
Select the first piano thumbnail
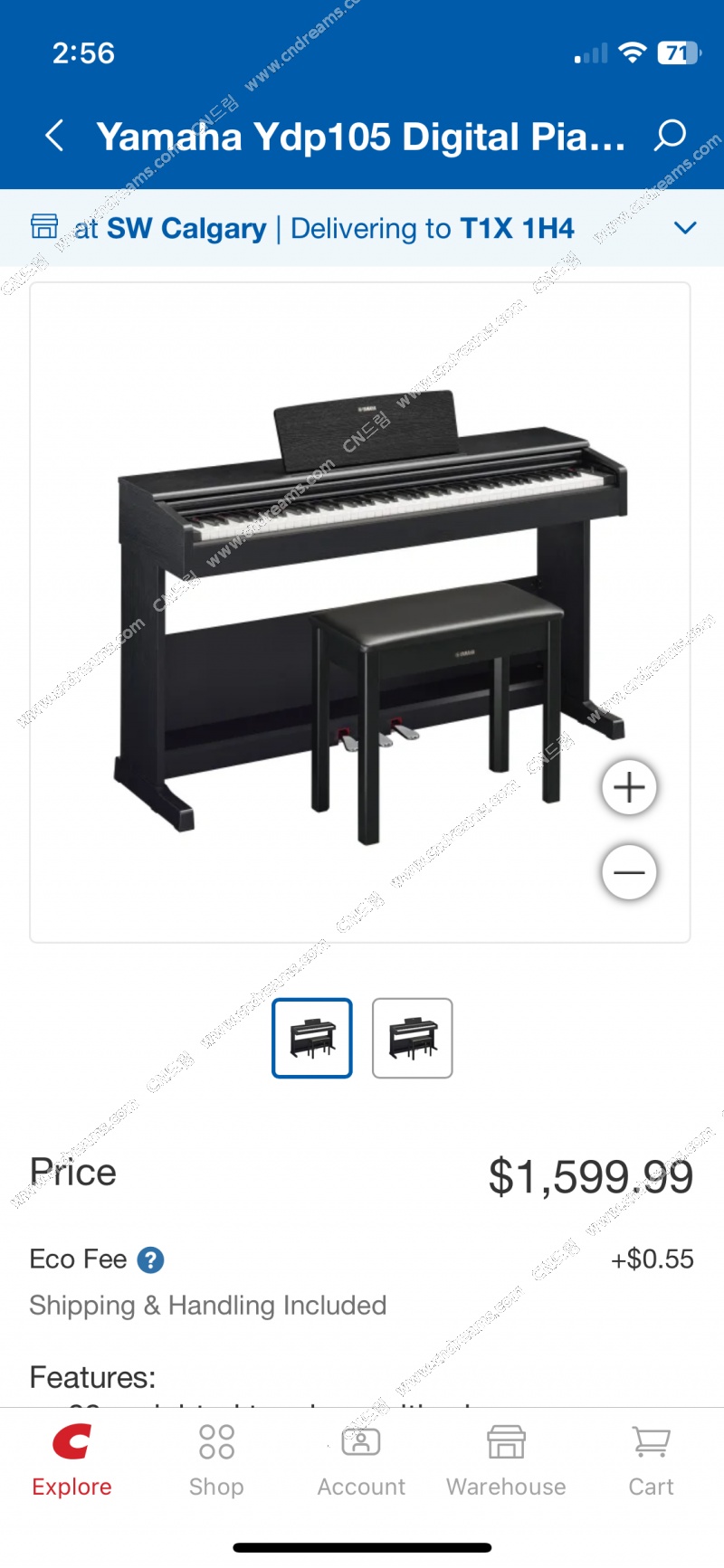pyautogui.click(x=312, y=1038)
